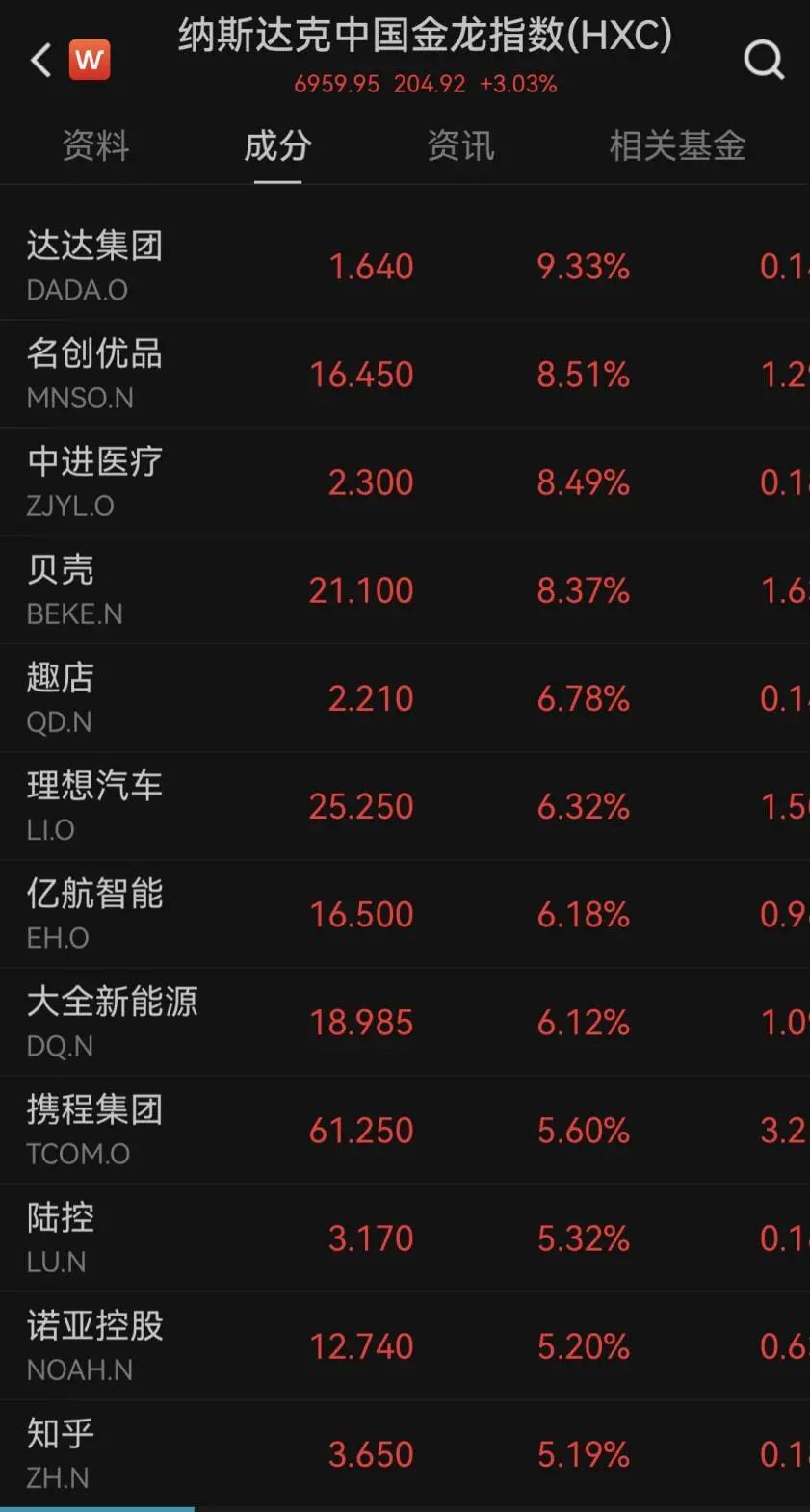Open the 理想汽车 stock row
The height and width of the screenshot is (1512, 810).
(405, 805)
